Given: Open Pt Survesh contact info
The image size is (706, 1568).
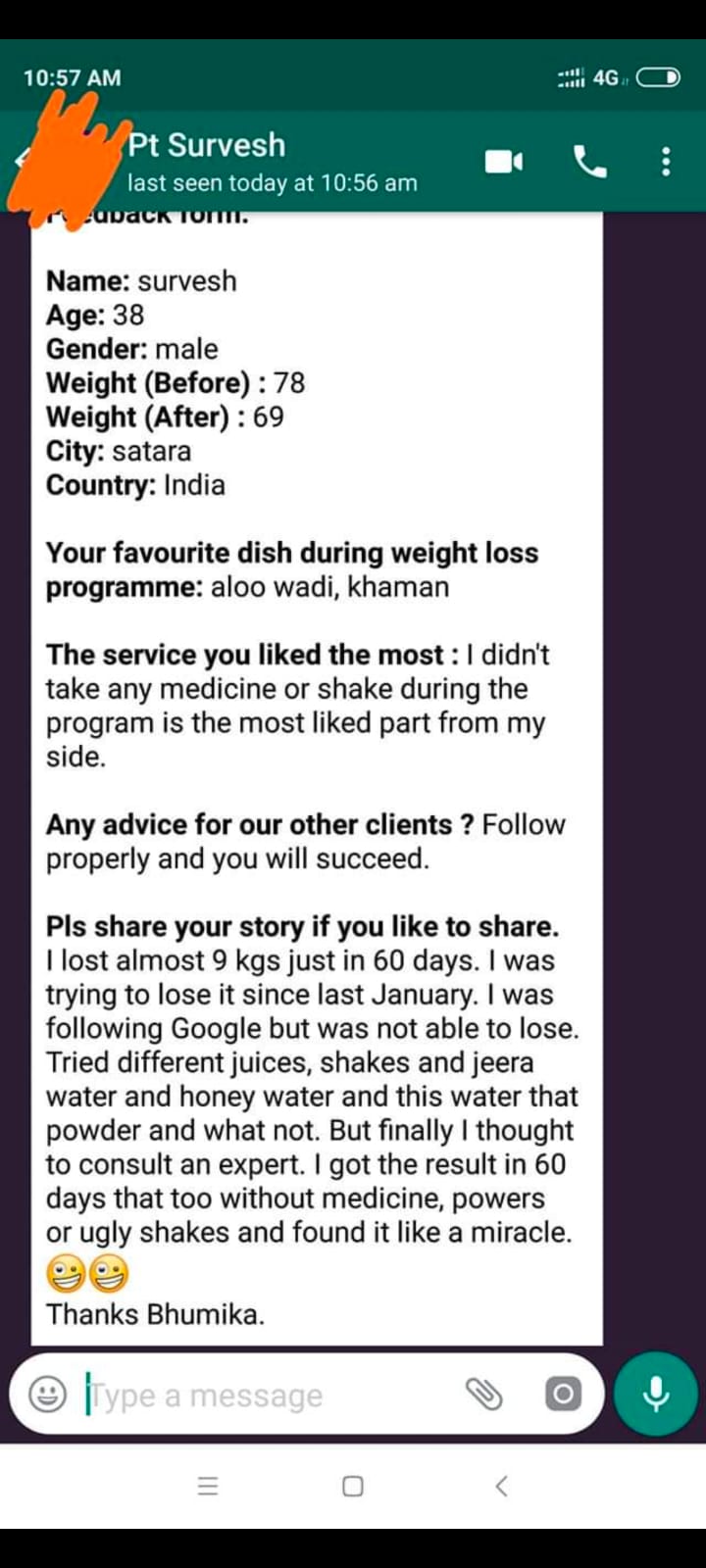Looking at the screenshot, I should pos(255,162).
